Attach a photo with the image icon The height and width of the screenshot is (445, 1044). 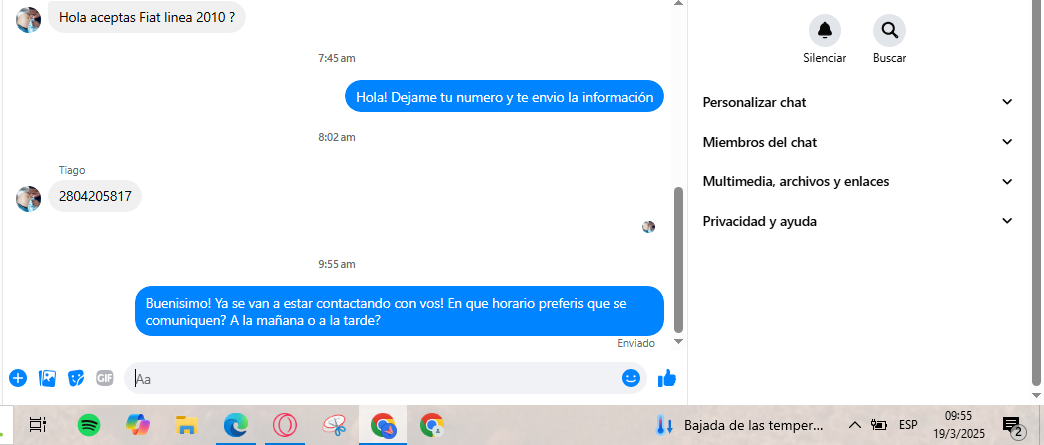tap(47, 378)
